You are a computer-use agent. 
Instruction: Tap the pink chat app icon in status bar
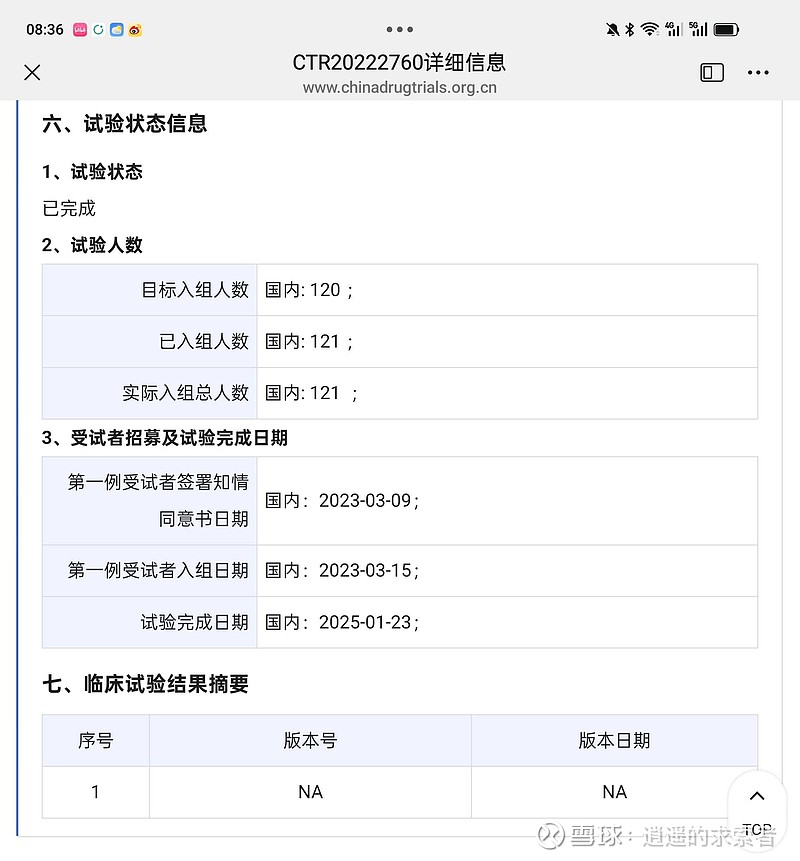click(x=80, y=29)
